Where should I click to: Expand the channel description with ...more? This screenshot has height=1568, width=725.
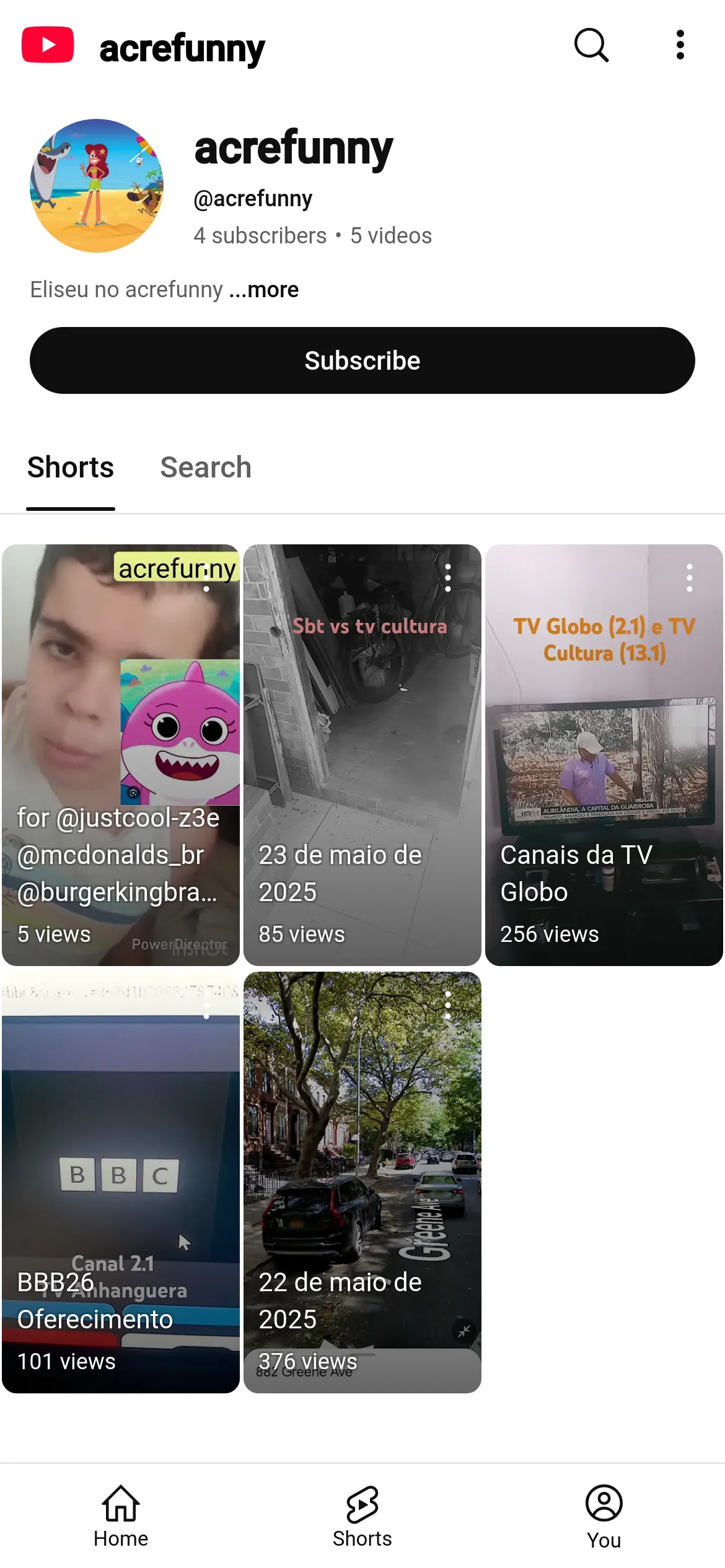click(x=264, y=290)
